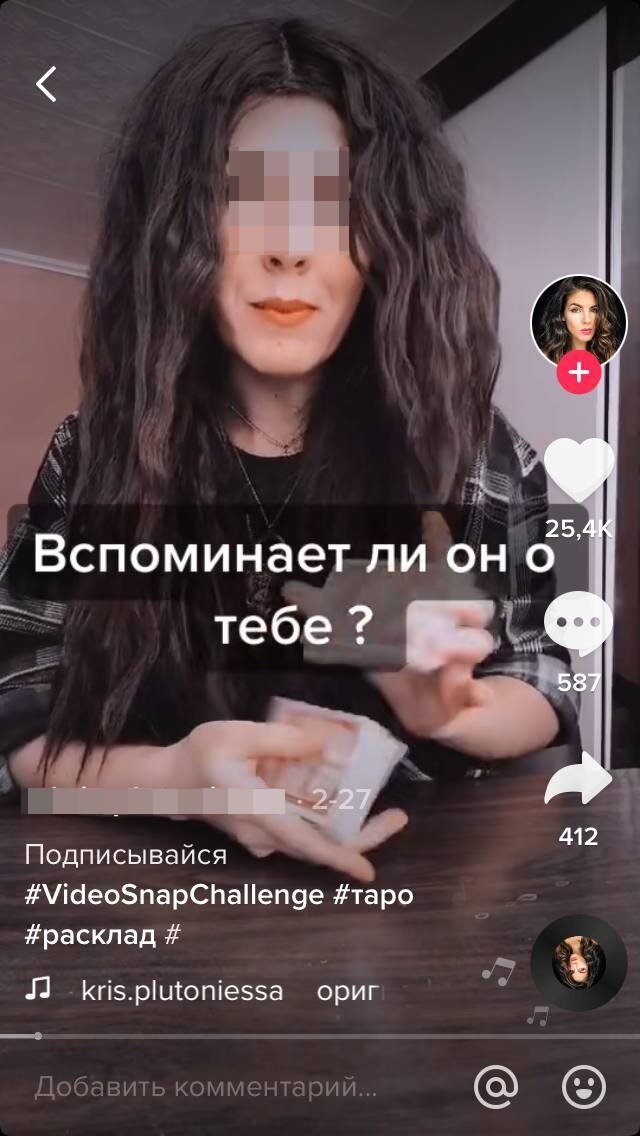Tap the Добавить комментарий field
The width and height of the screenshot is (640, 1136).
206,1087
